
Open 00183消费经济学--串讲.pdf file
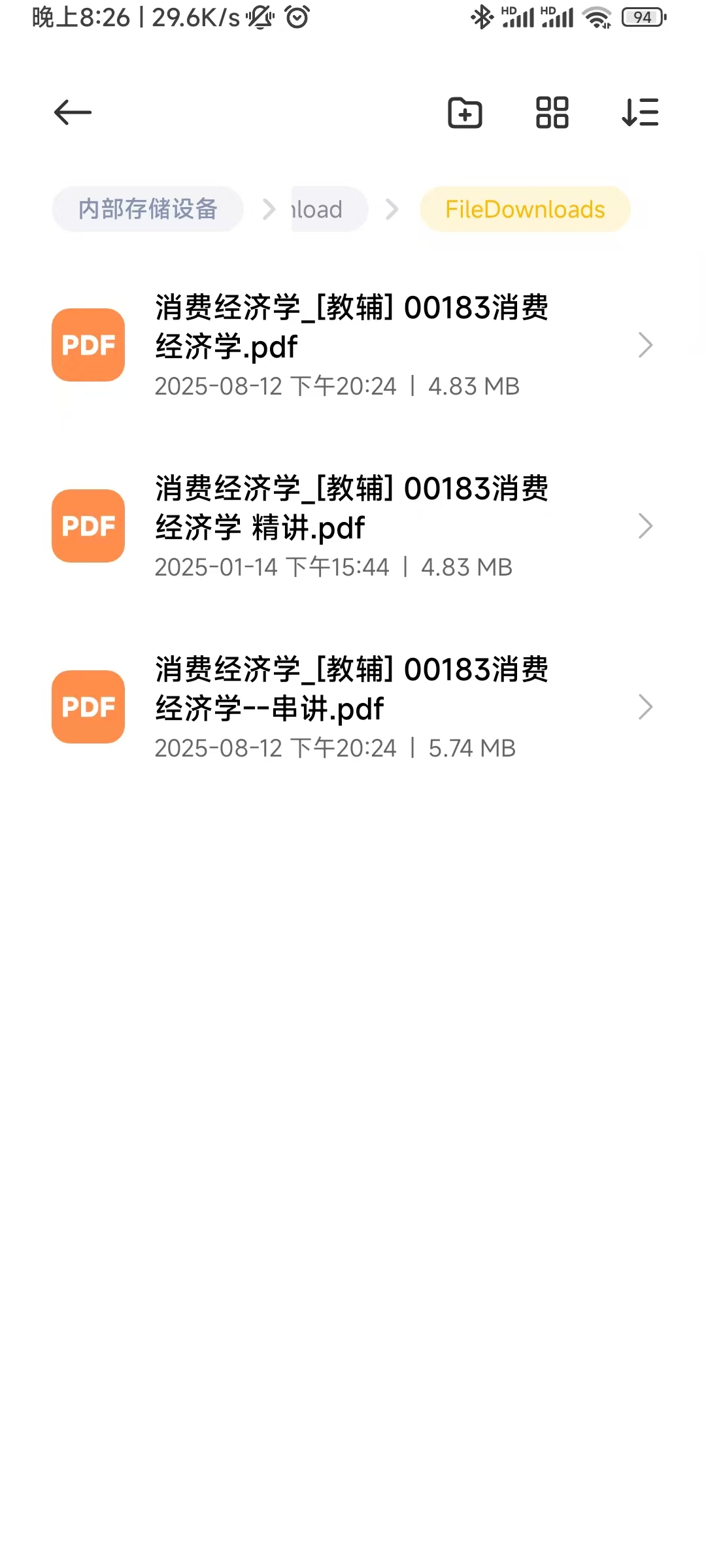[x=352, y=707]
